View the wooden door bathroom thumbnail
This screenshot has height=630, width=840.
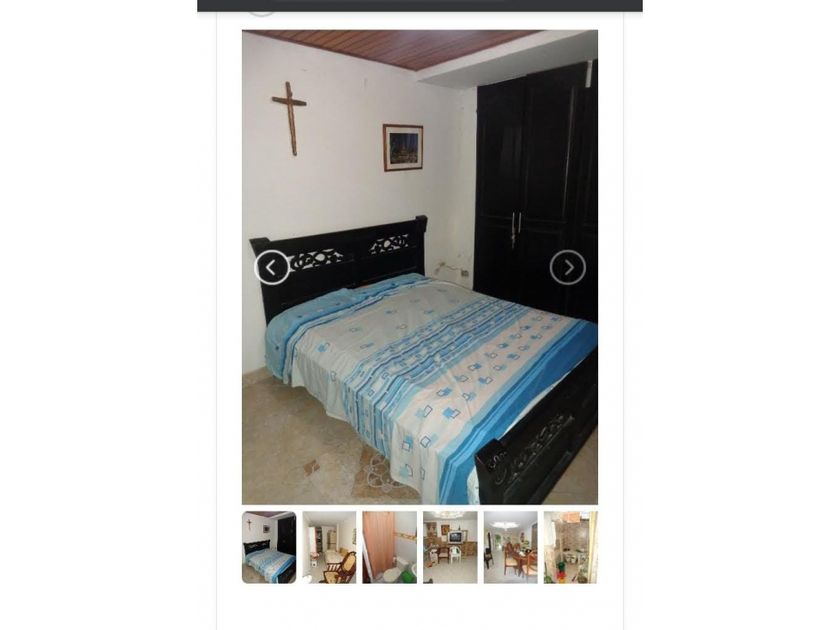tap(389, 547)
